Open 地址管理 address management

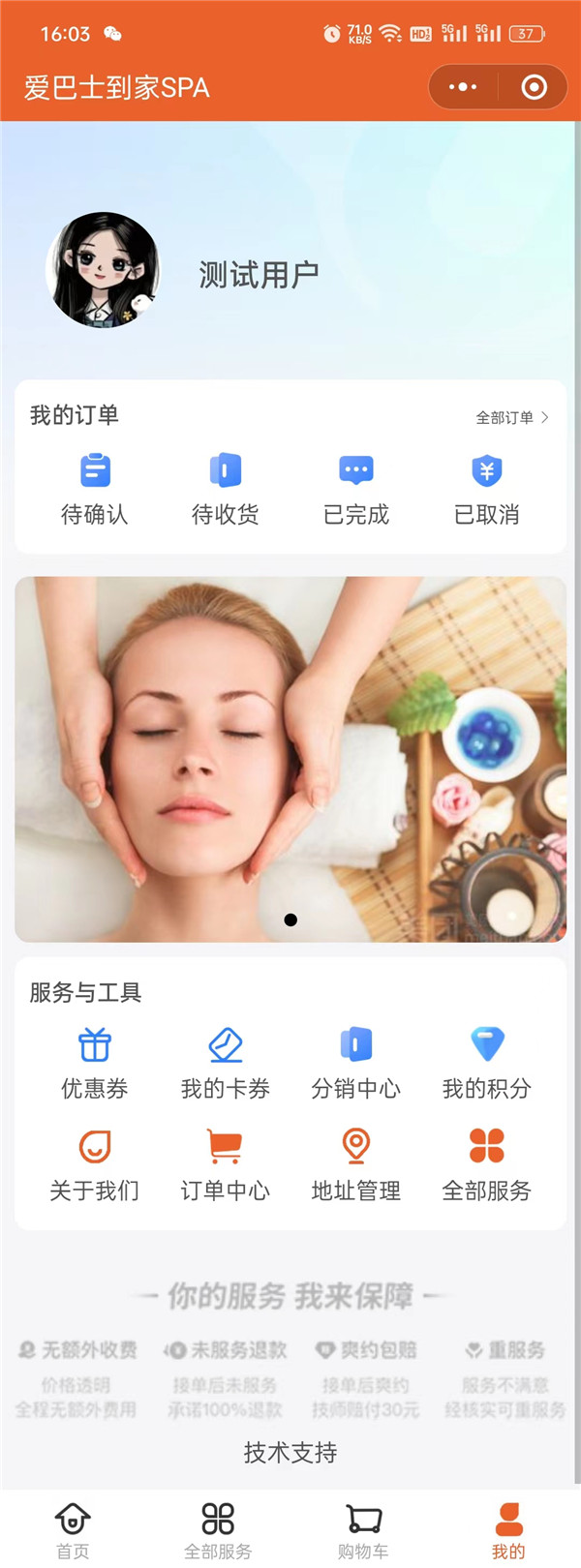coord(356,1165)
